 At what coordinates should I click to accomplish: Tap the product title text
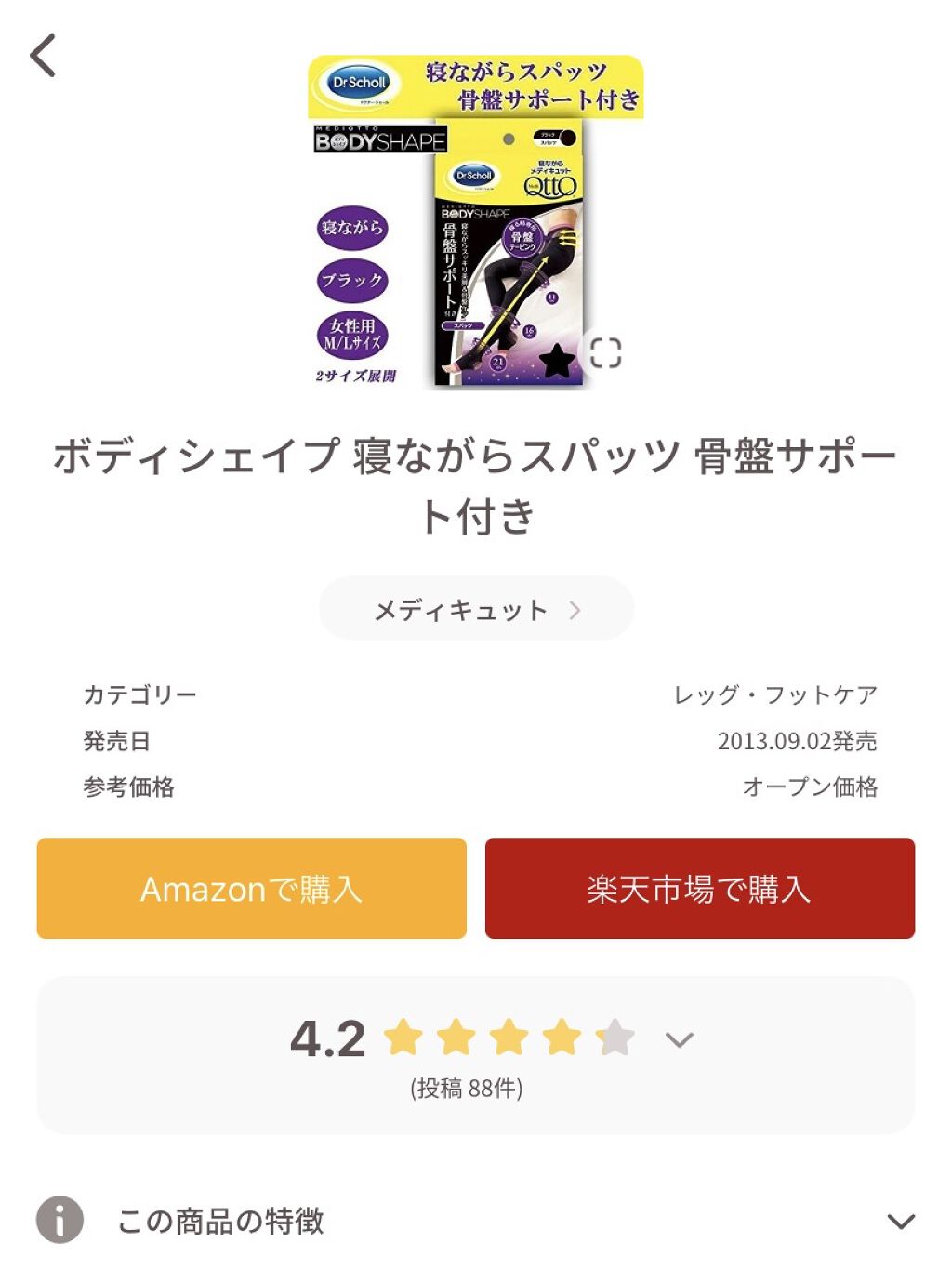click(476, 482)
